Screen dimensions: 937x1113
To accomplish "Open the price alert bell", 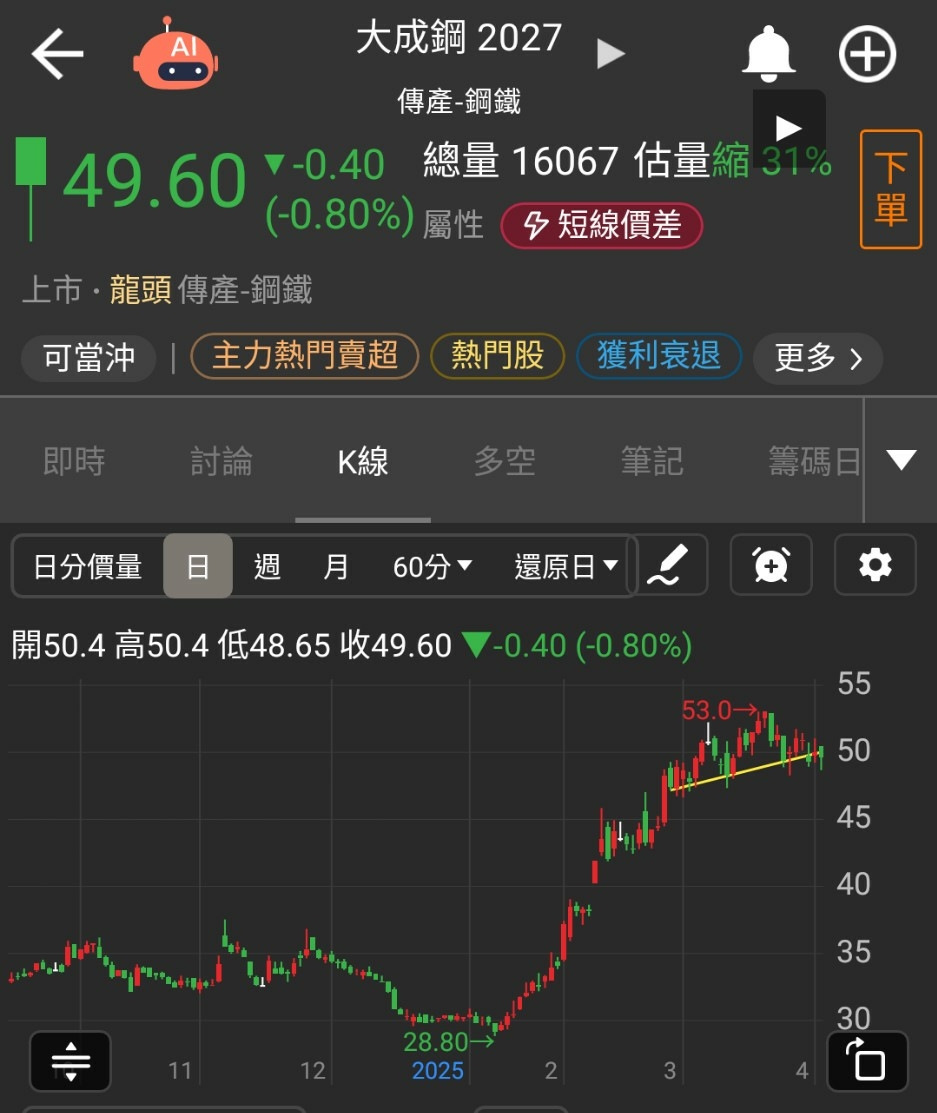I will [x=768, y=54].
